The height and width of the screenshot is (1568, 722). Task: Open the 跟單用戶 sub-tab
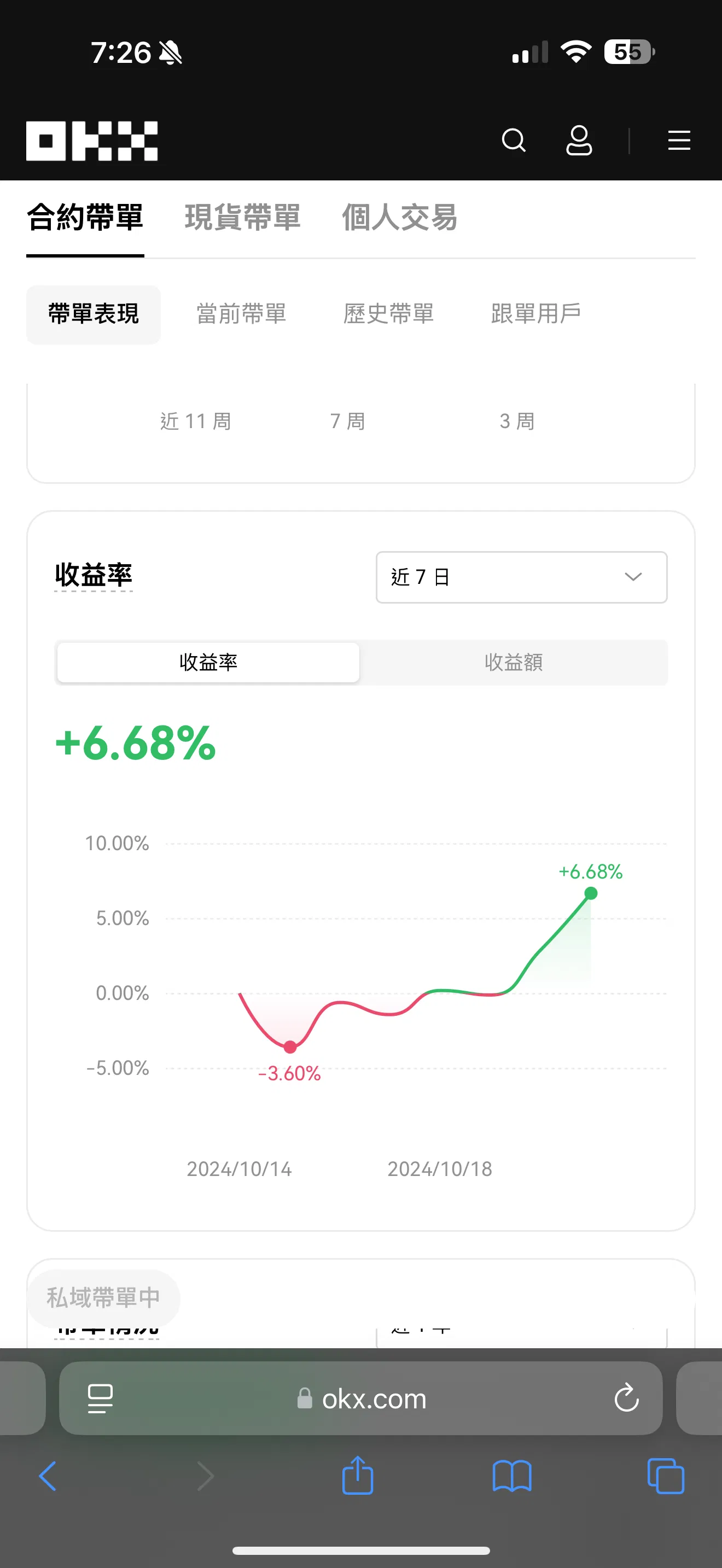pos(535,314)
